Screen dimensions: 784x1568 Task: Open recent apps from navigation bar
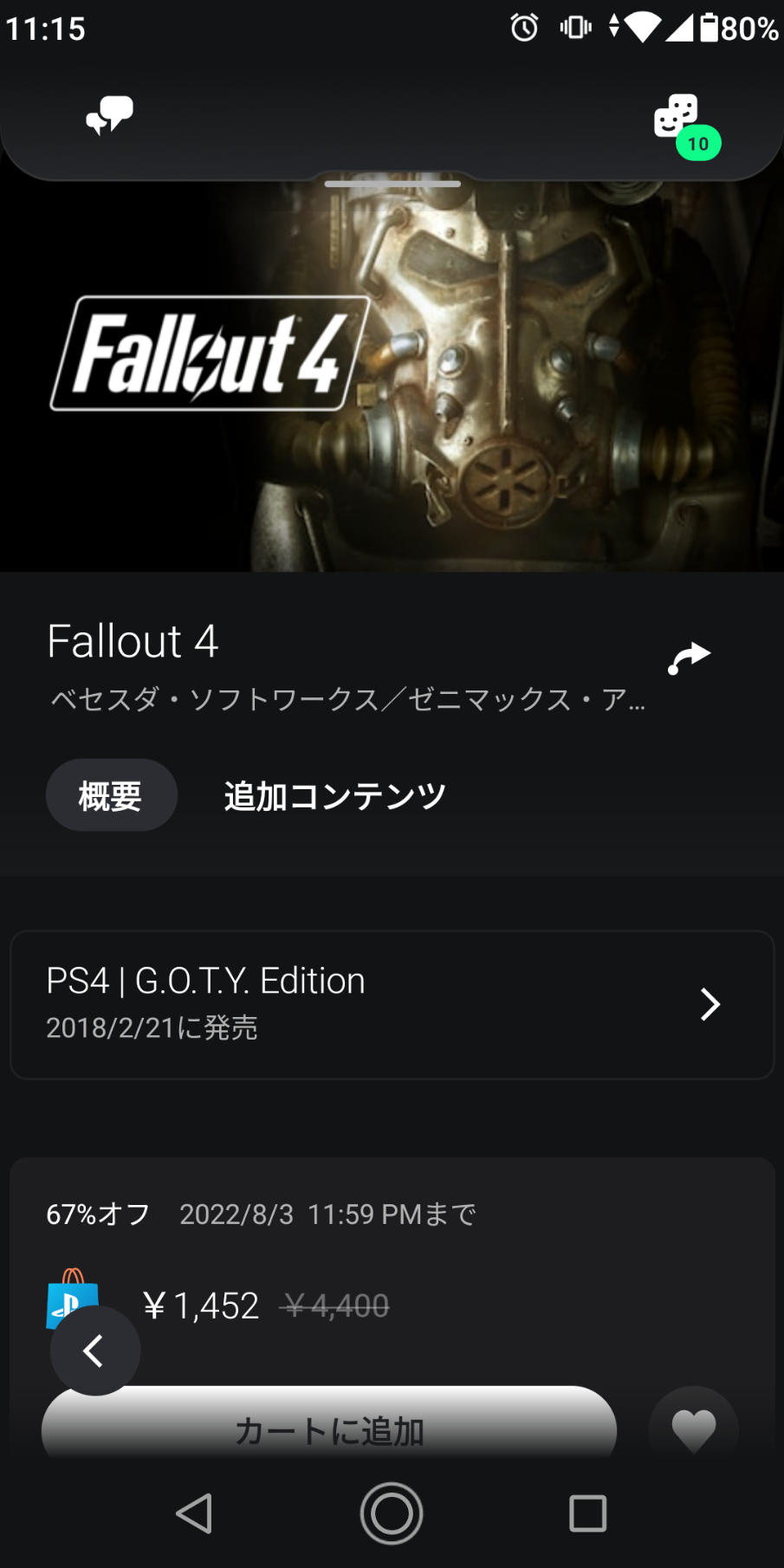[x=587, y=1513]
